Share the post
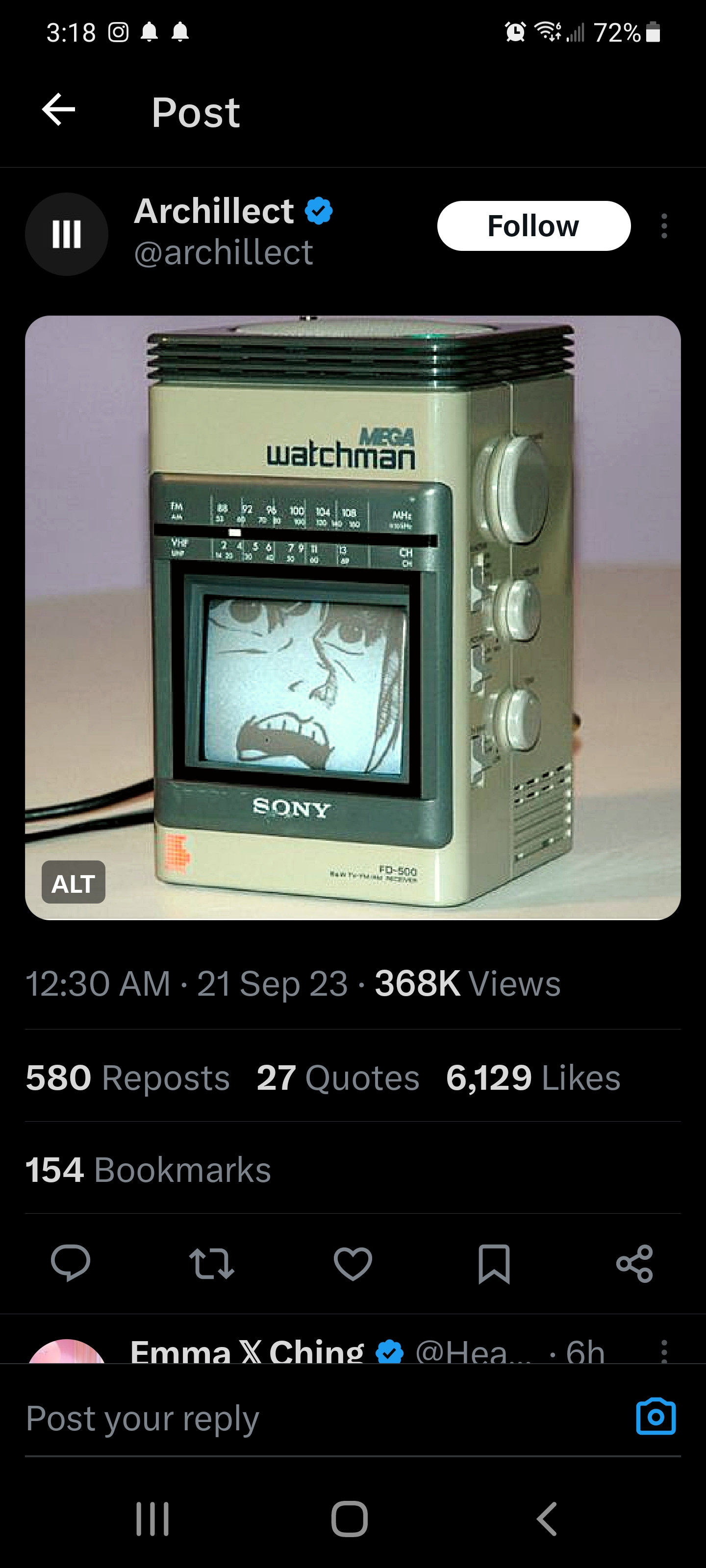This screenshot has width=706, height=1568. pos(635,1264)
